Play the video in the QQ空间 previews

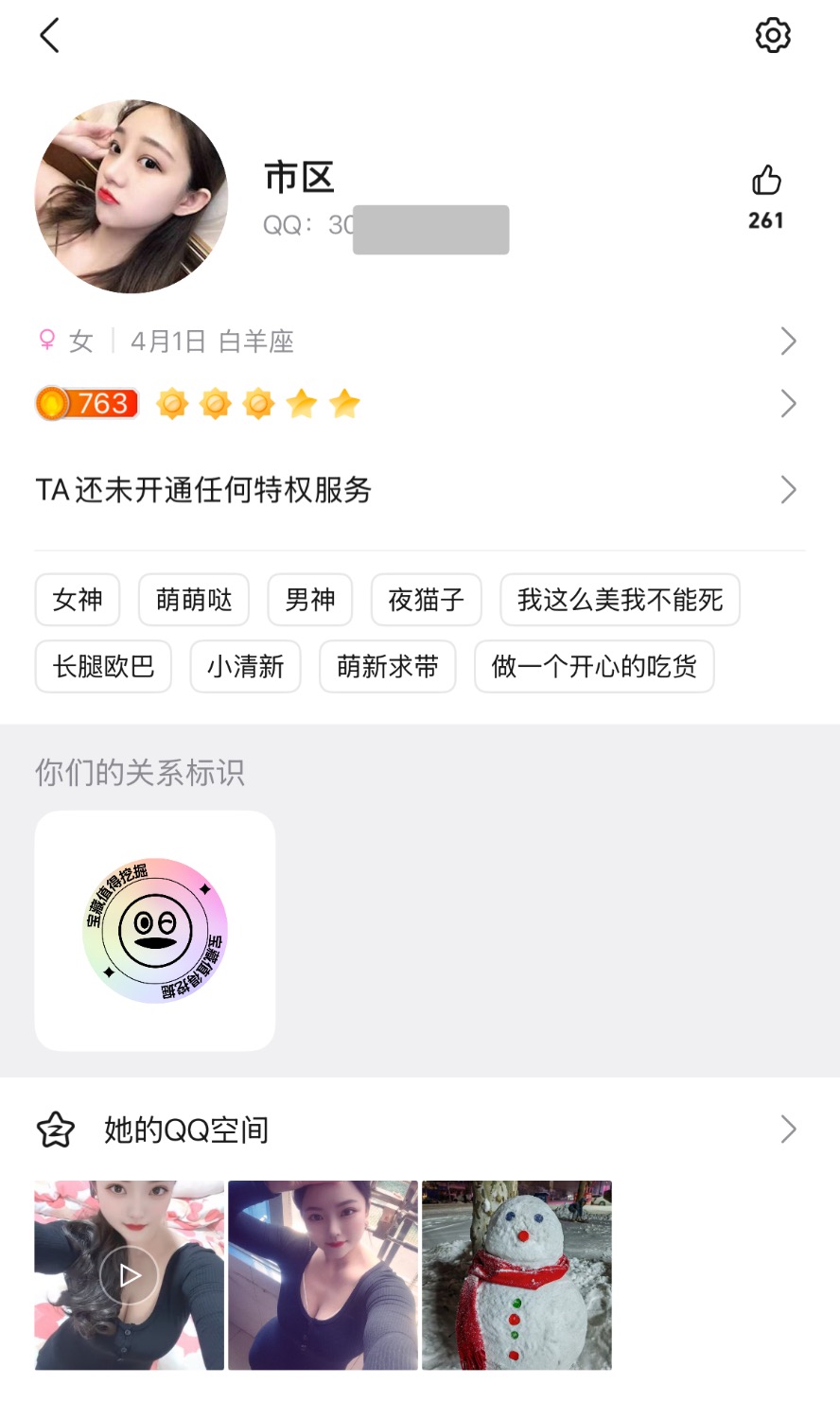tap(130, 1275)
